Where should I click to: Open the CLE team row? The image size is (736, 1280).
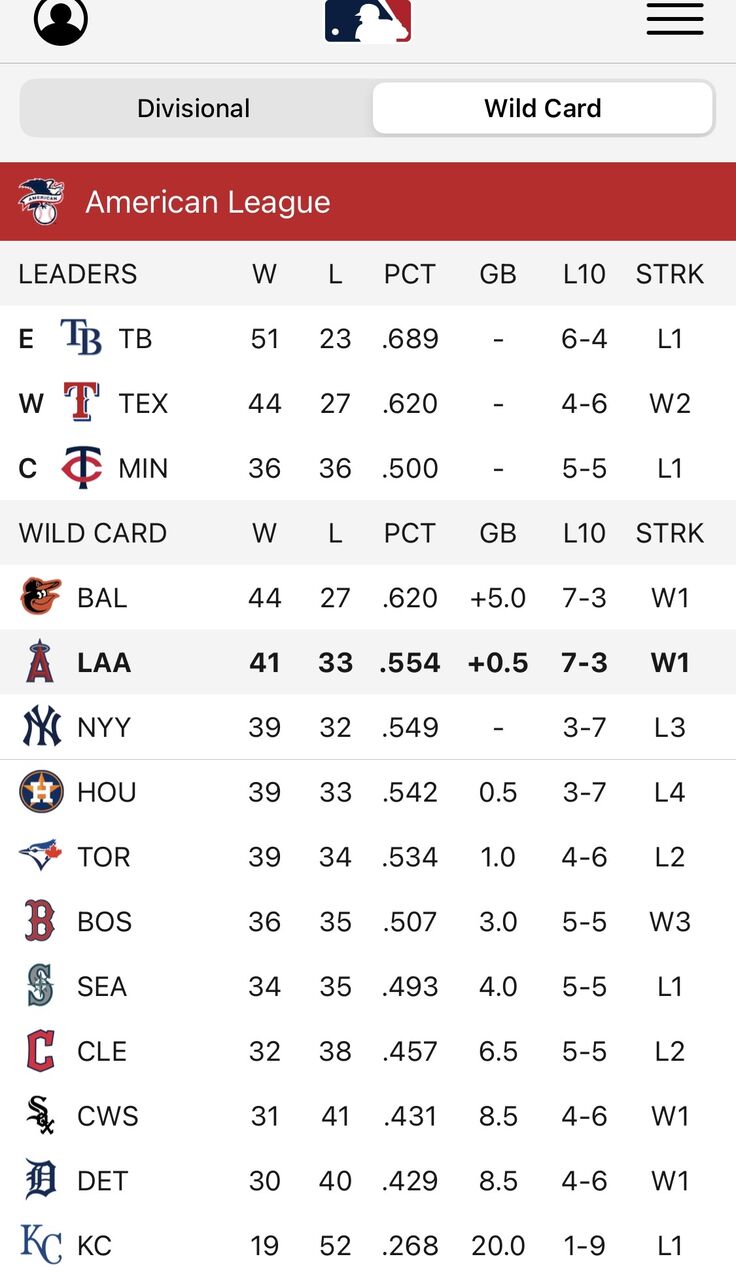click(x=368, y=1051)
